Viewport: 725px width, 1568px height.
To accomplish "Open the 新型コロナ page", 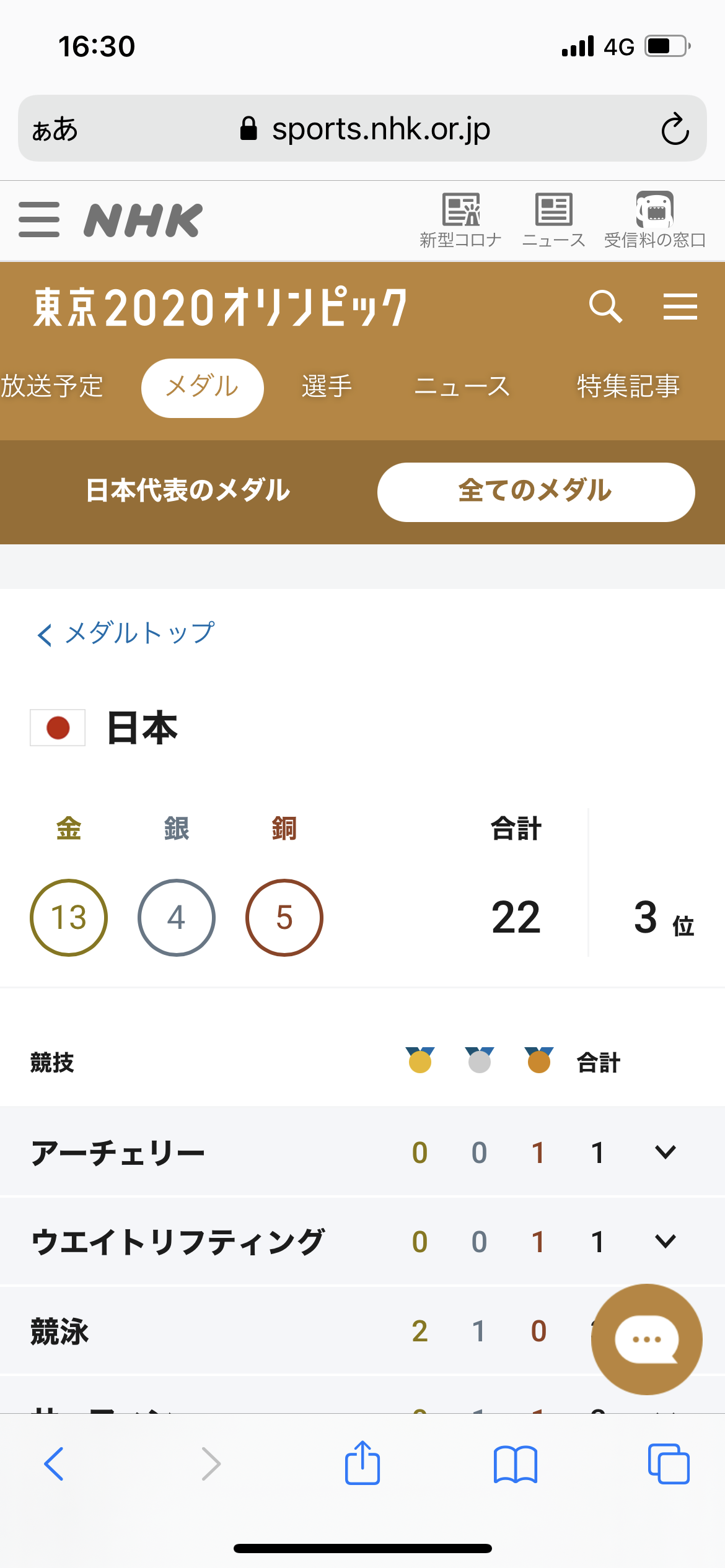I will tap(460, 220).
